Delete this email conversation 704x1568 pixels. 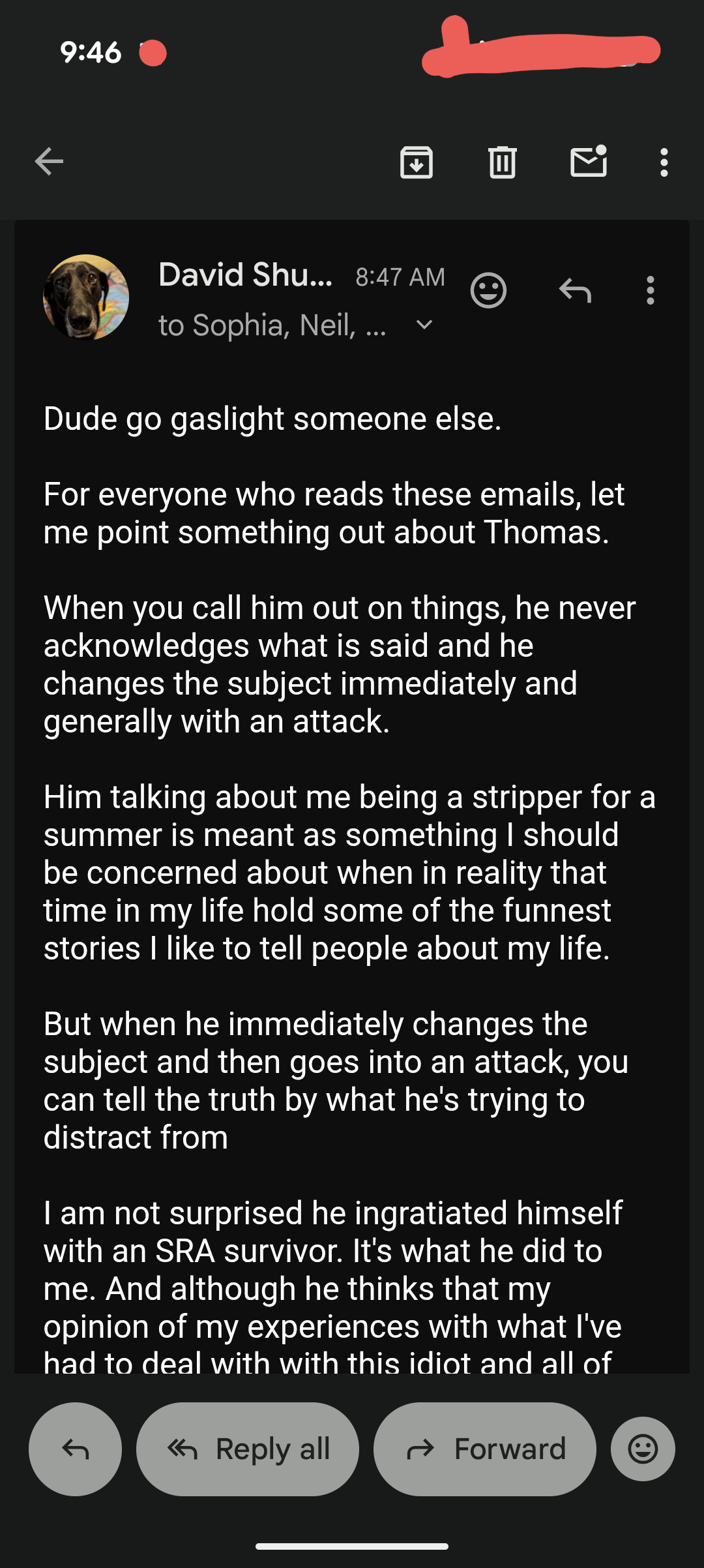point(502,162)
